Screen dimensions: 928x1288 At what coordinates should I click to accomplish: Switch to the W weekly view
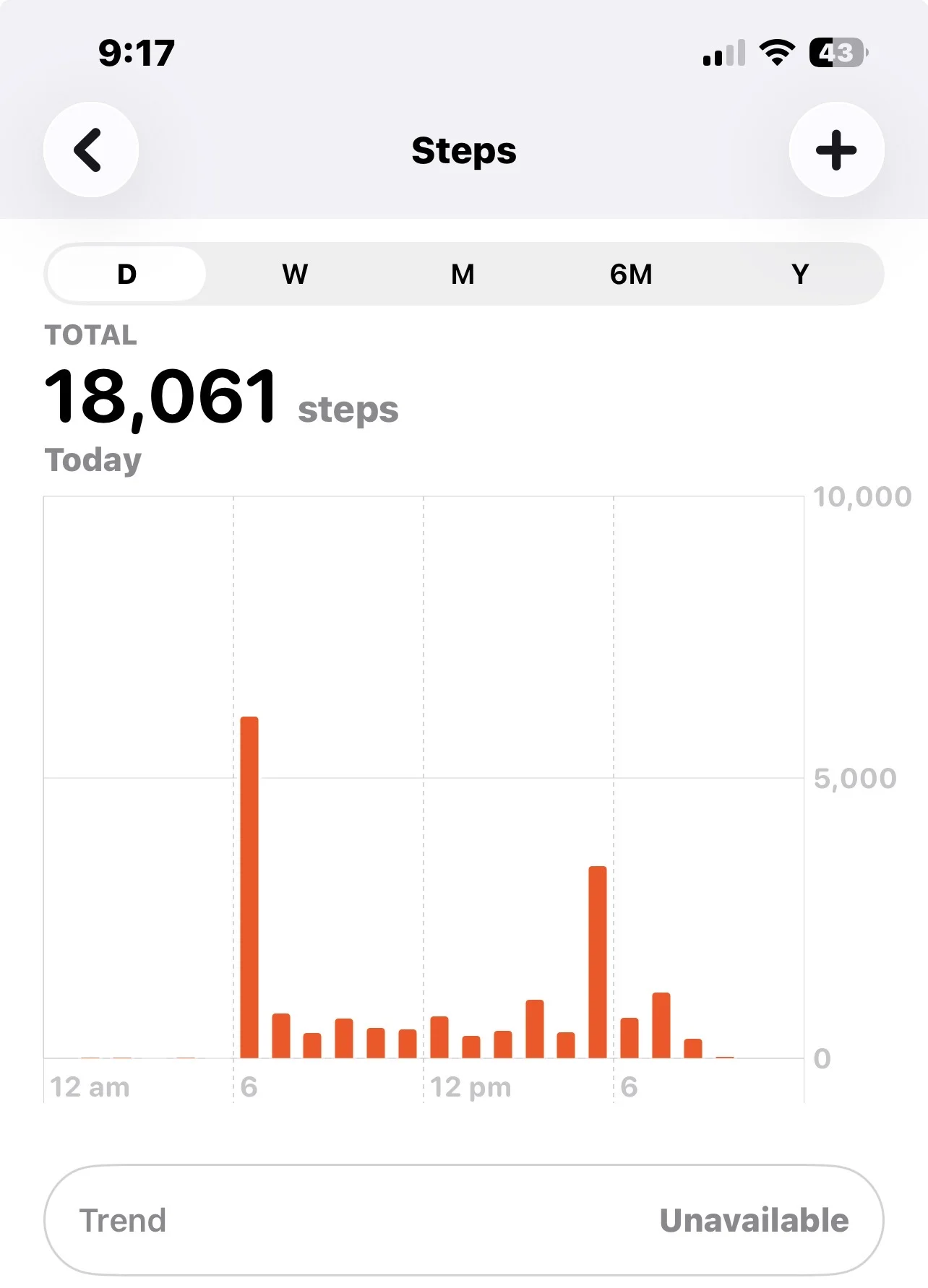click(295, 274)
